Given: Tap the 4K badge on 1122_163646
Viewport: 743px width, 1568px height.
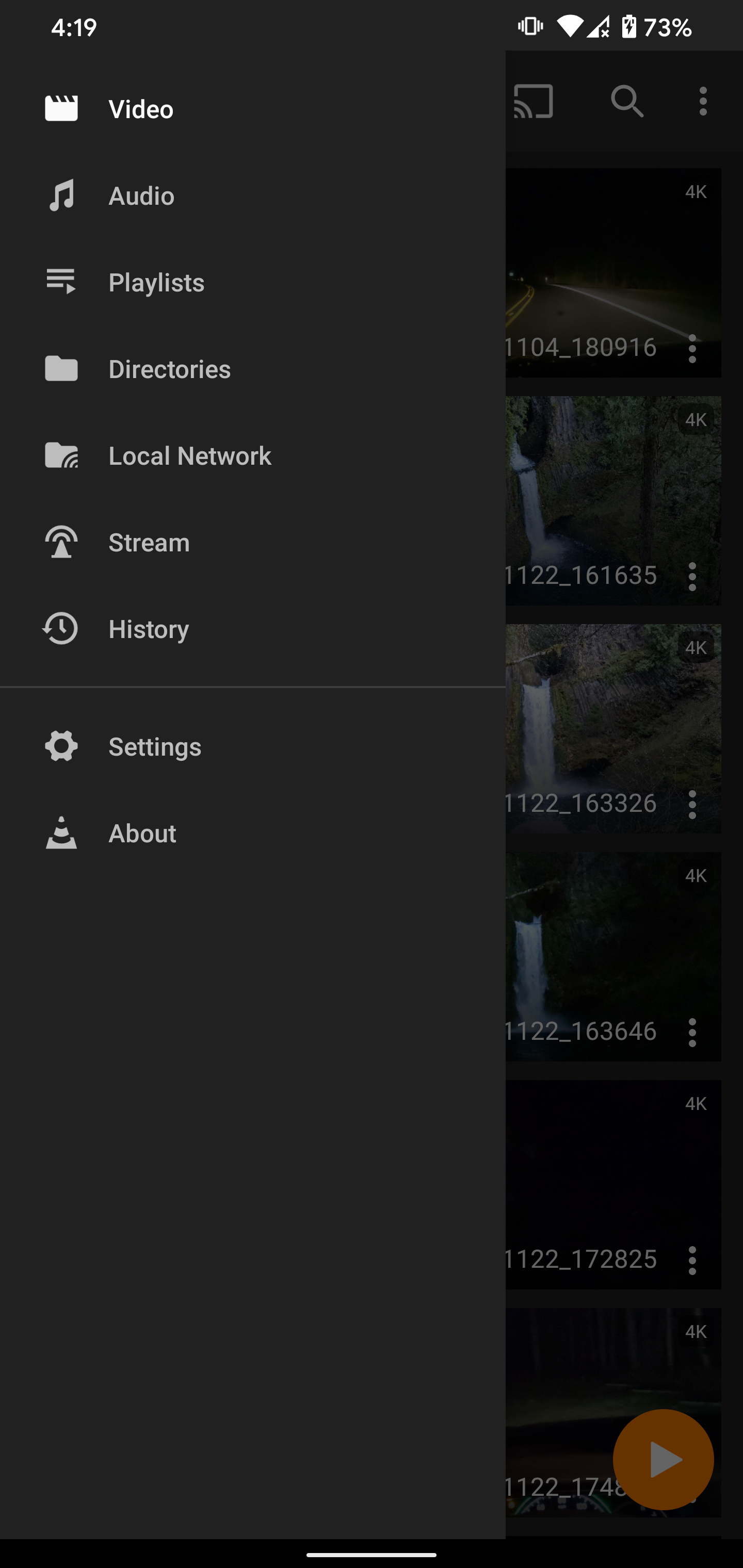Looking at the screenshot, I should (696, 875).
